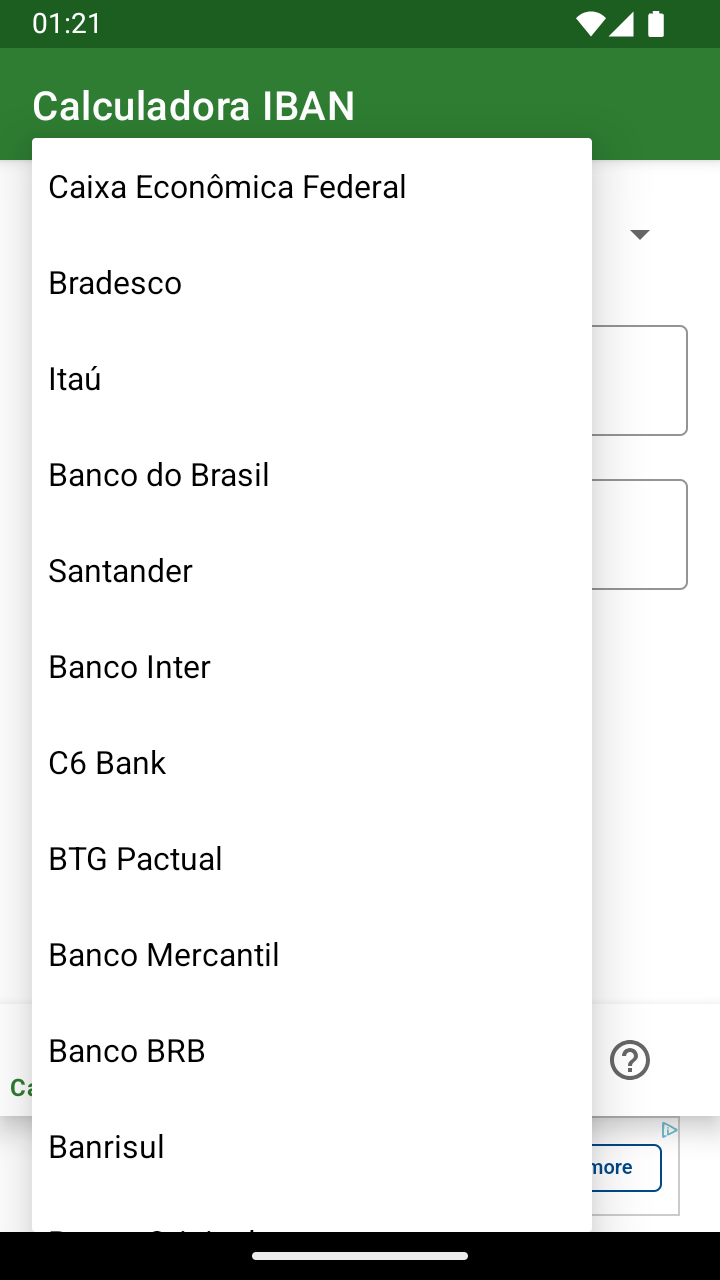This screenshot has height=1280, width=720.
Task: Choose BTG Pactual
Action: [x=312, y=859]
